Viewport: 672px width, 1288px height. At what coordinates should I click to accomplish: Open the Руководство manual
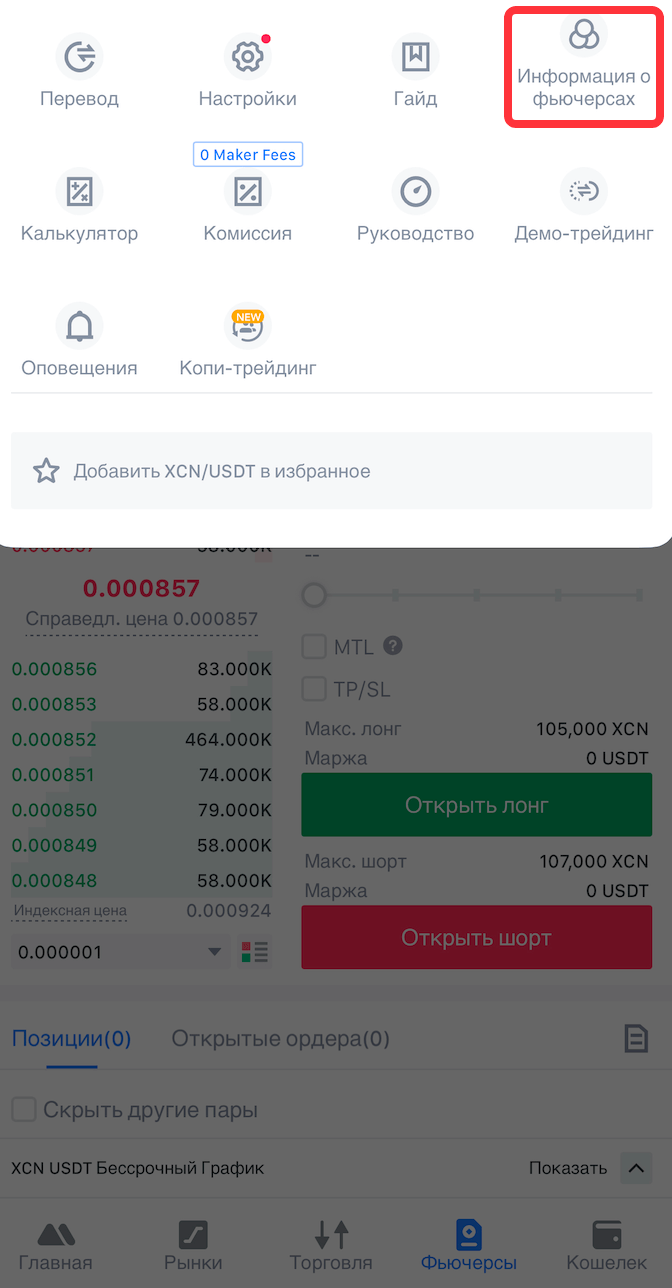coord(415,206)
